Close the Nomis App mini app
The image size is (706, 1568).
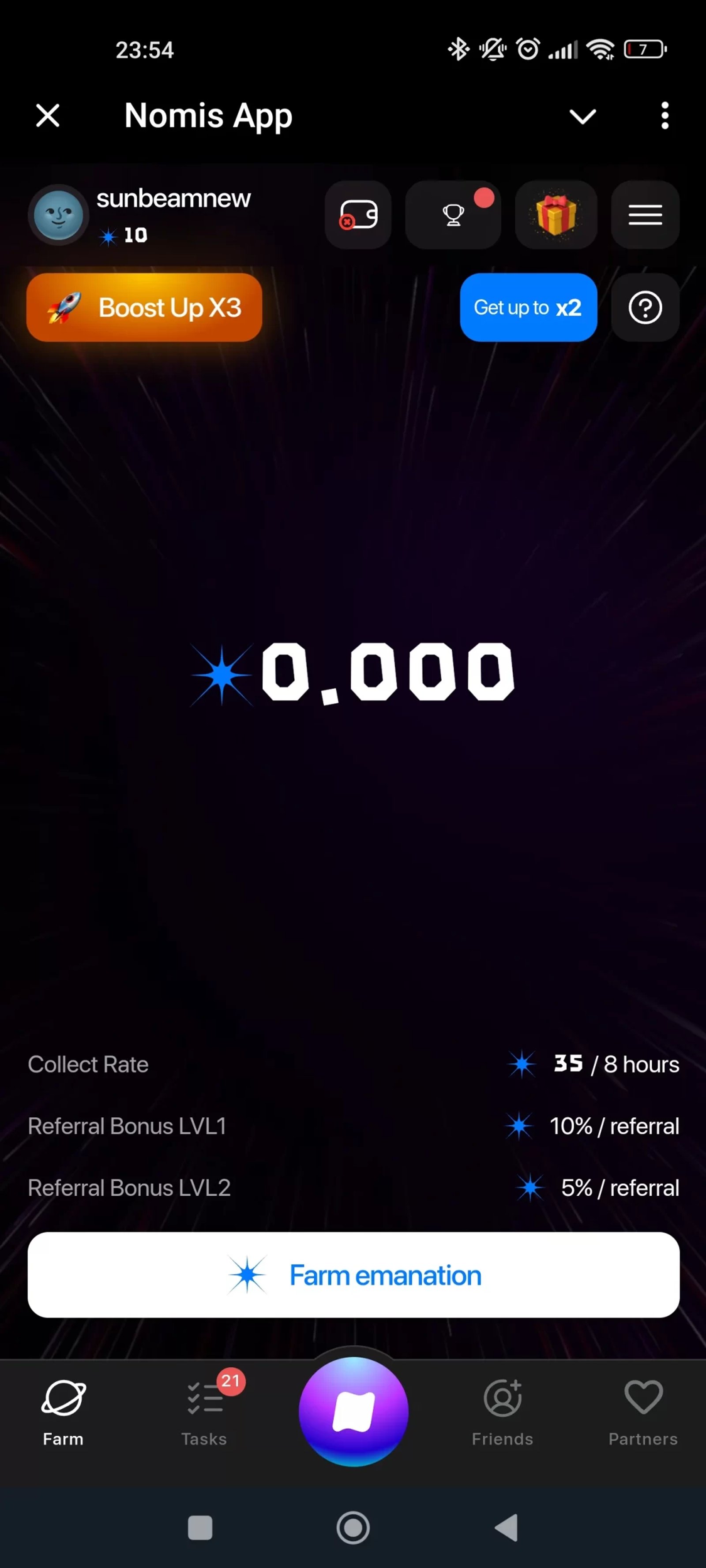(48, 115)
